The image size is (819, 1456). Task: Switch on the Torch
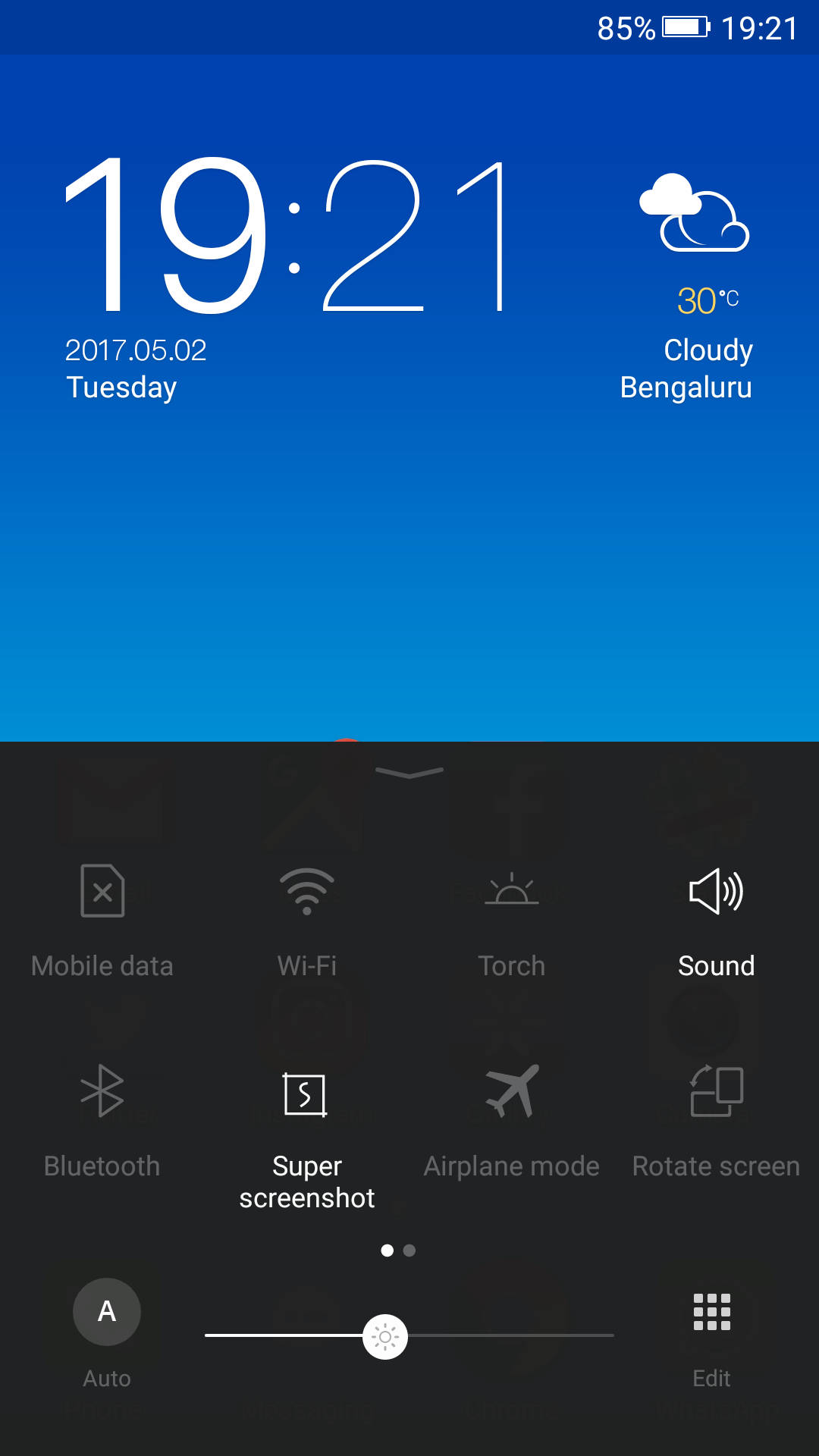pyautogui.click(x=512, y=892)
